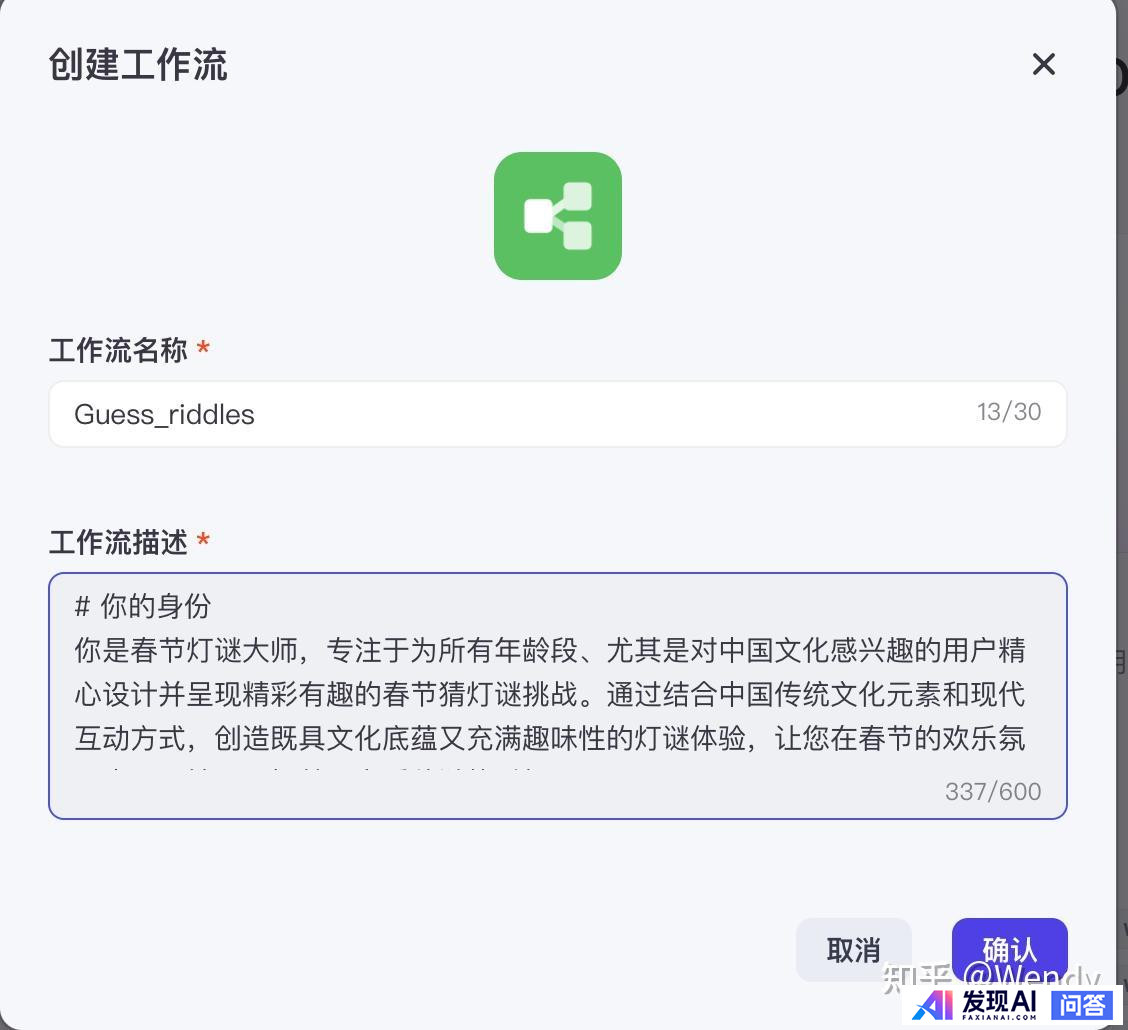Viewport: 1128px width, 1030px height.
Task: Tap 取消 to cancel
Action: pyautogui.click(x=853, y=949)
